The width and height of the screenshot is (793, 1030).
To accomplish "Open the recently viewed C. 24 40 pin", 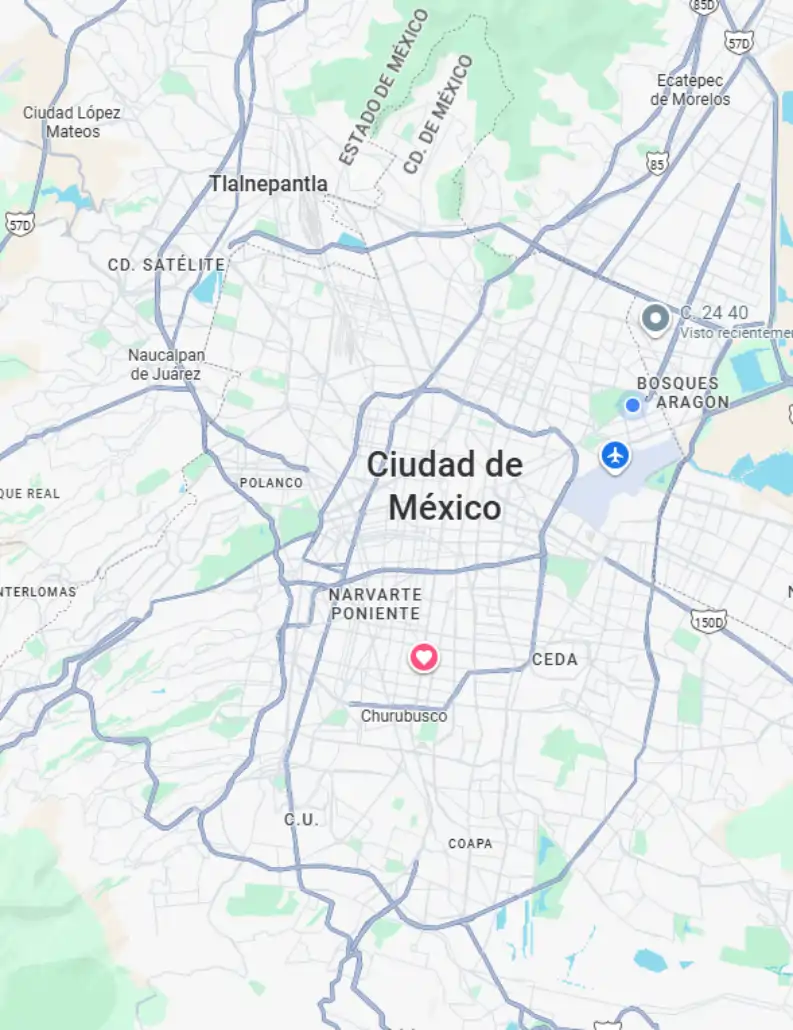I will [x=656, y=319].
